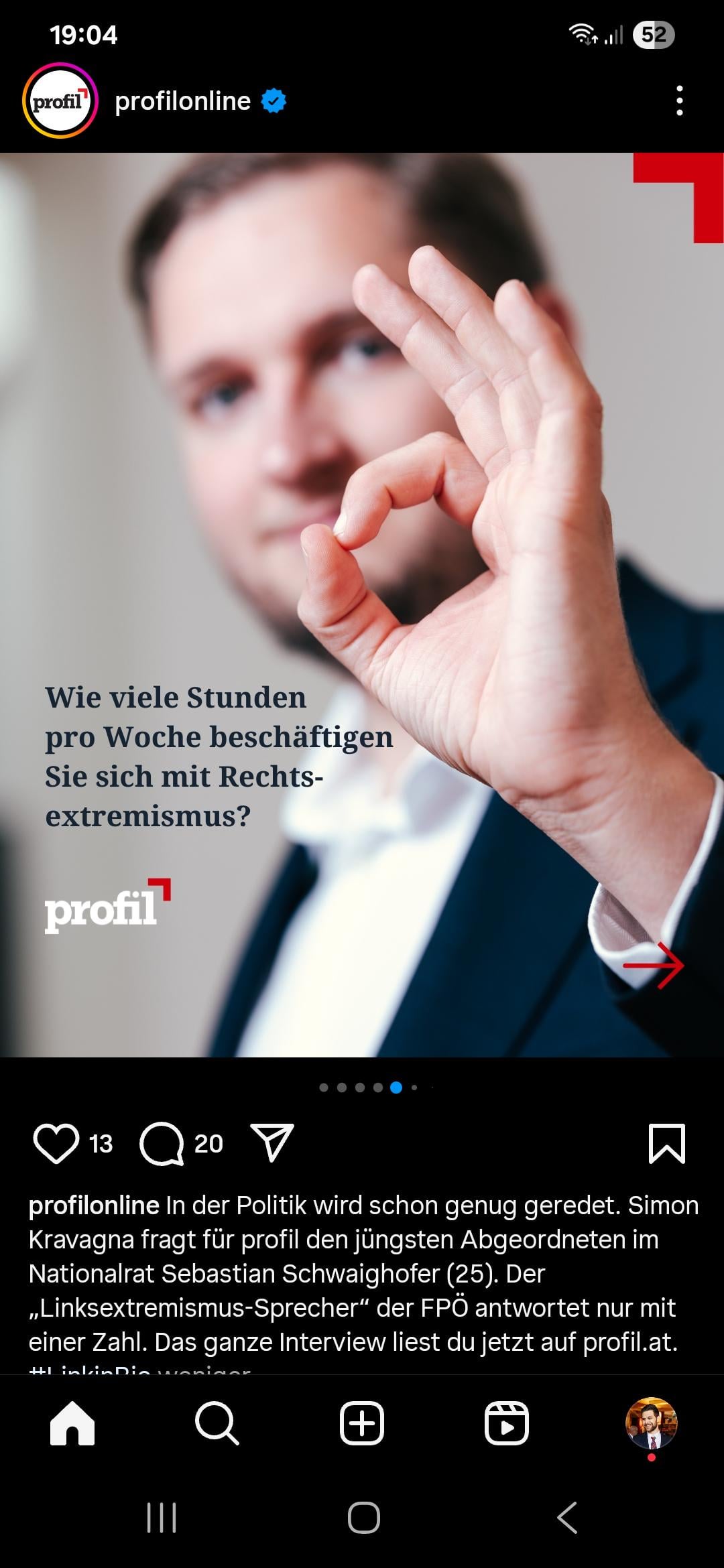Viewport: 724px width, 1568px height.
Task: Create a new post with the plus icon
Action: [x=362, y=1423]
